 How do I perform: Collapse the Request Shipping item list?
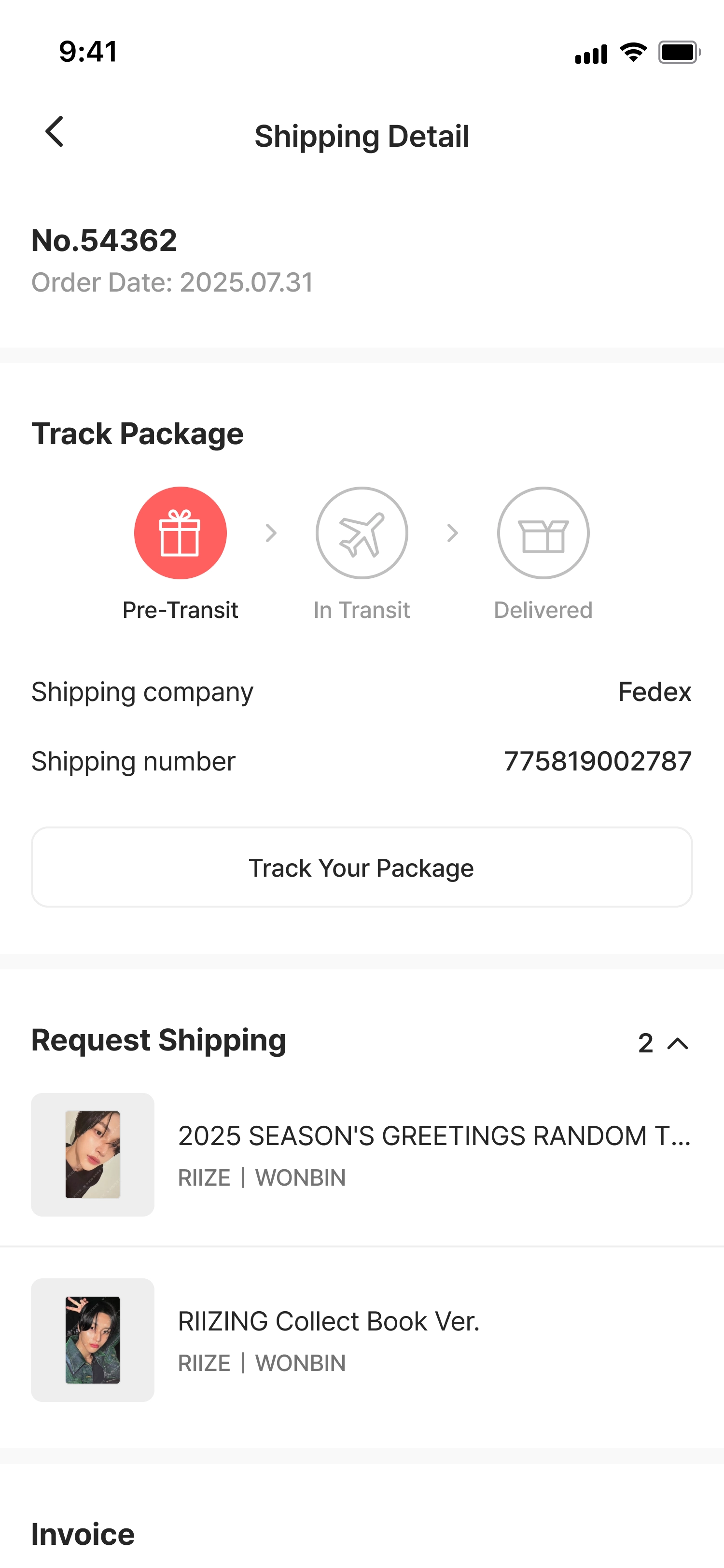(678, 1044)
